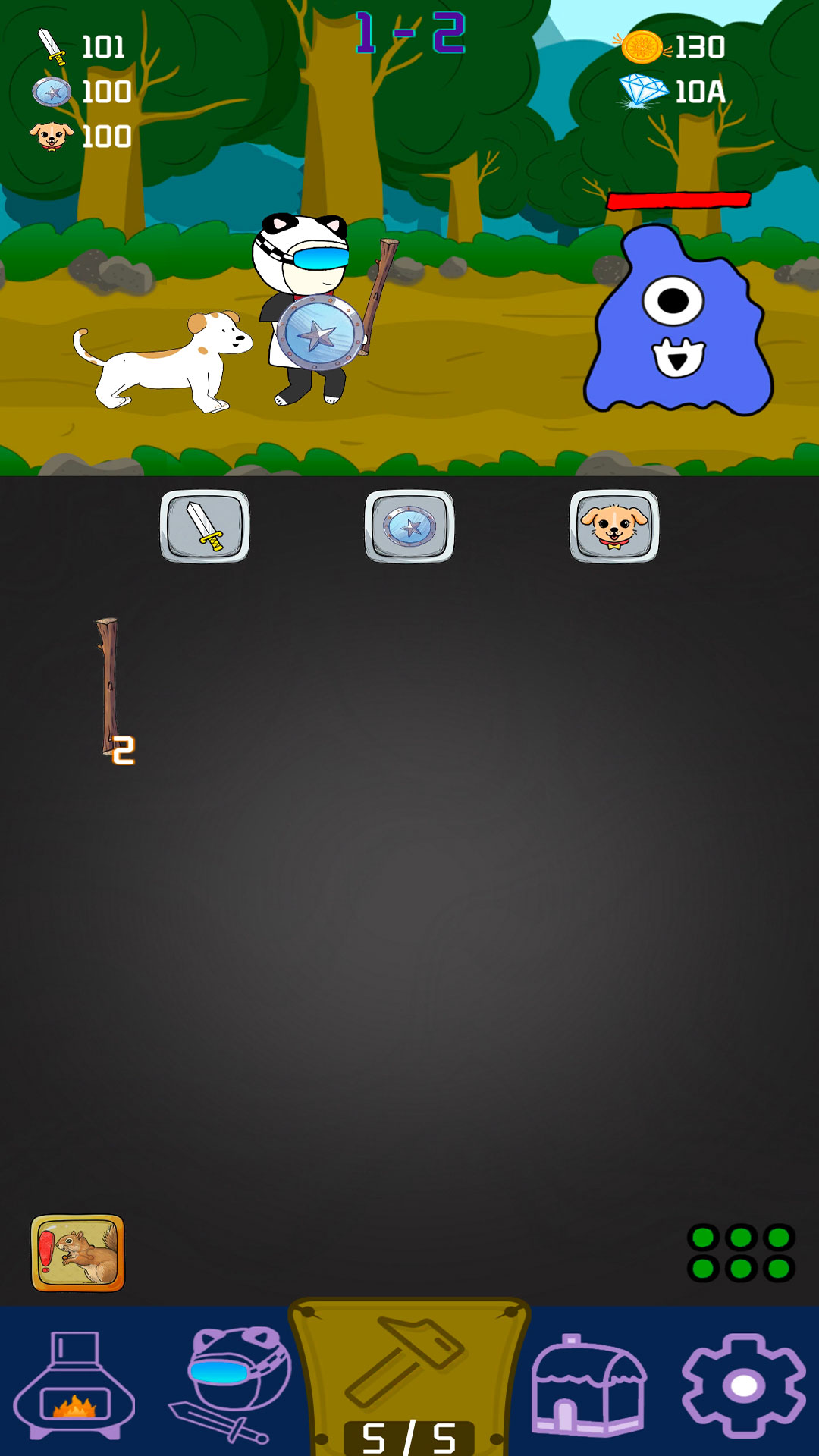Viewport: 819px width, 1456px height.
Task: Open the furnace forge tab
Action: (74, 1385)
